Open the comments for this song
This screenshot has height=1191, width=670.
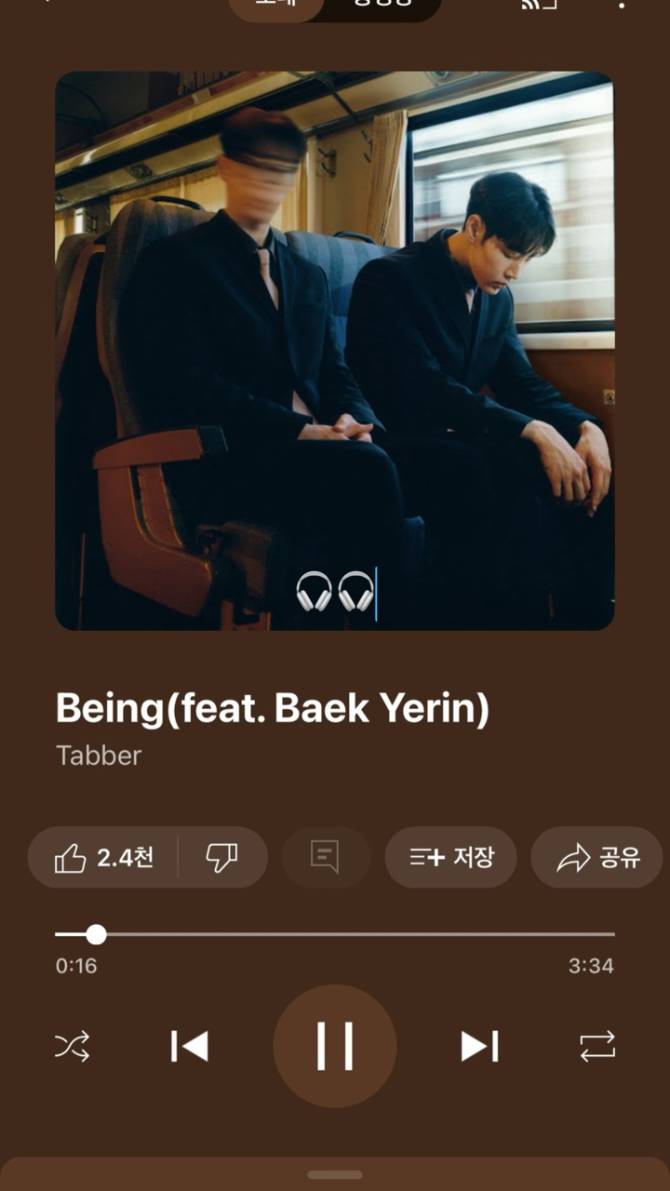(325, 857)
